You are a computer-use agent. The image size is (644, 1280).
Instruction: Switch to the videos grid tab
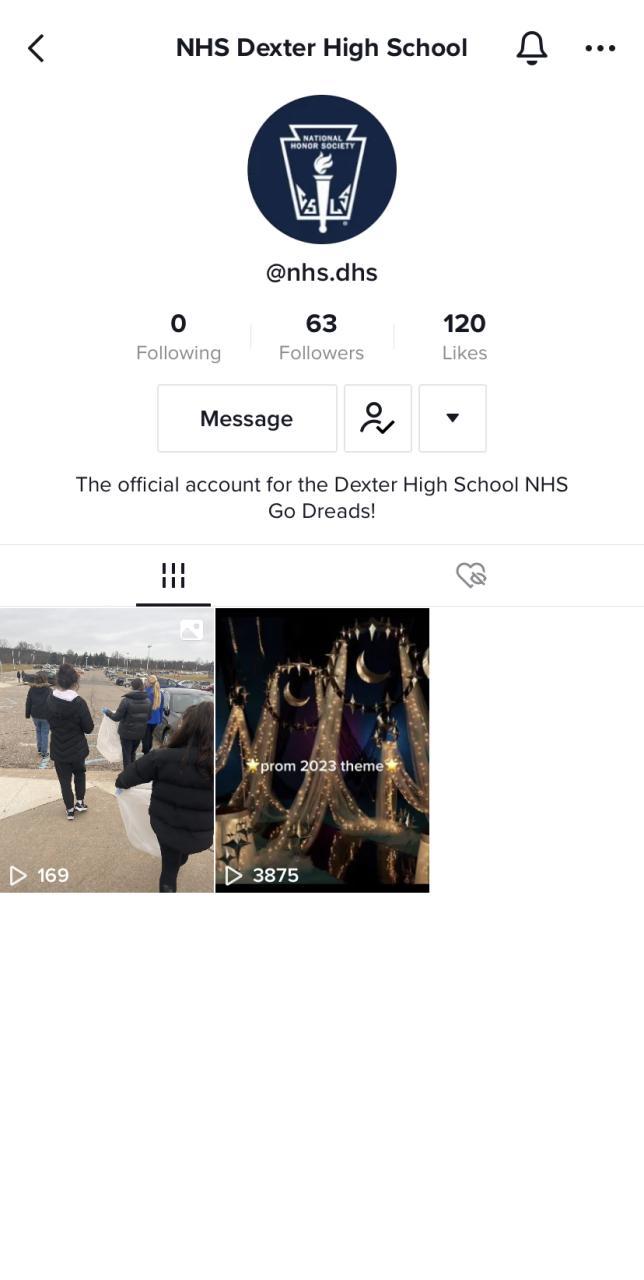[x=173, y=576]
